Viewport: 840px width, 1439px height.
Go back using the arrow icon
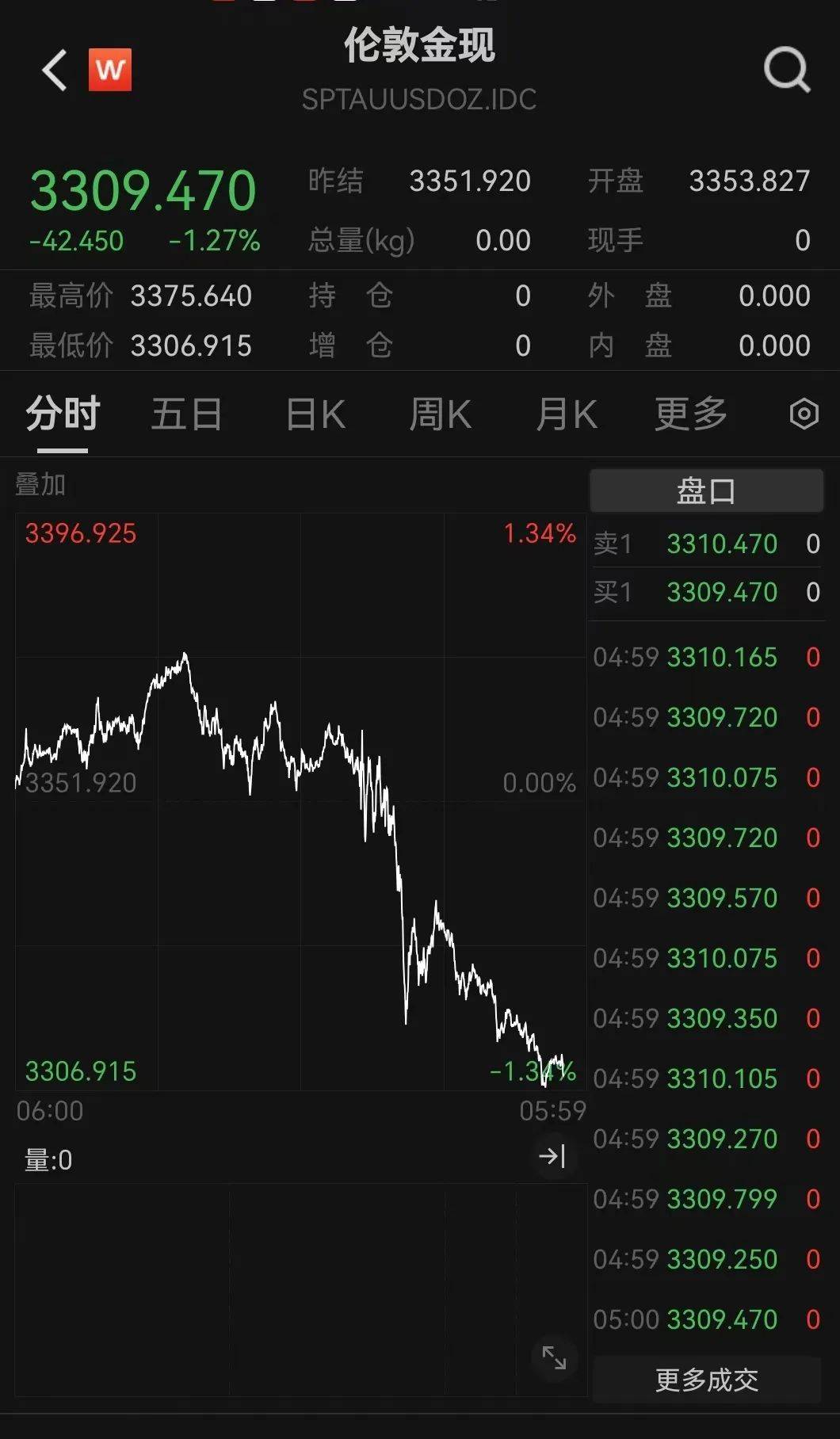(54, 71)
